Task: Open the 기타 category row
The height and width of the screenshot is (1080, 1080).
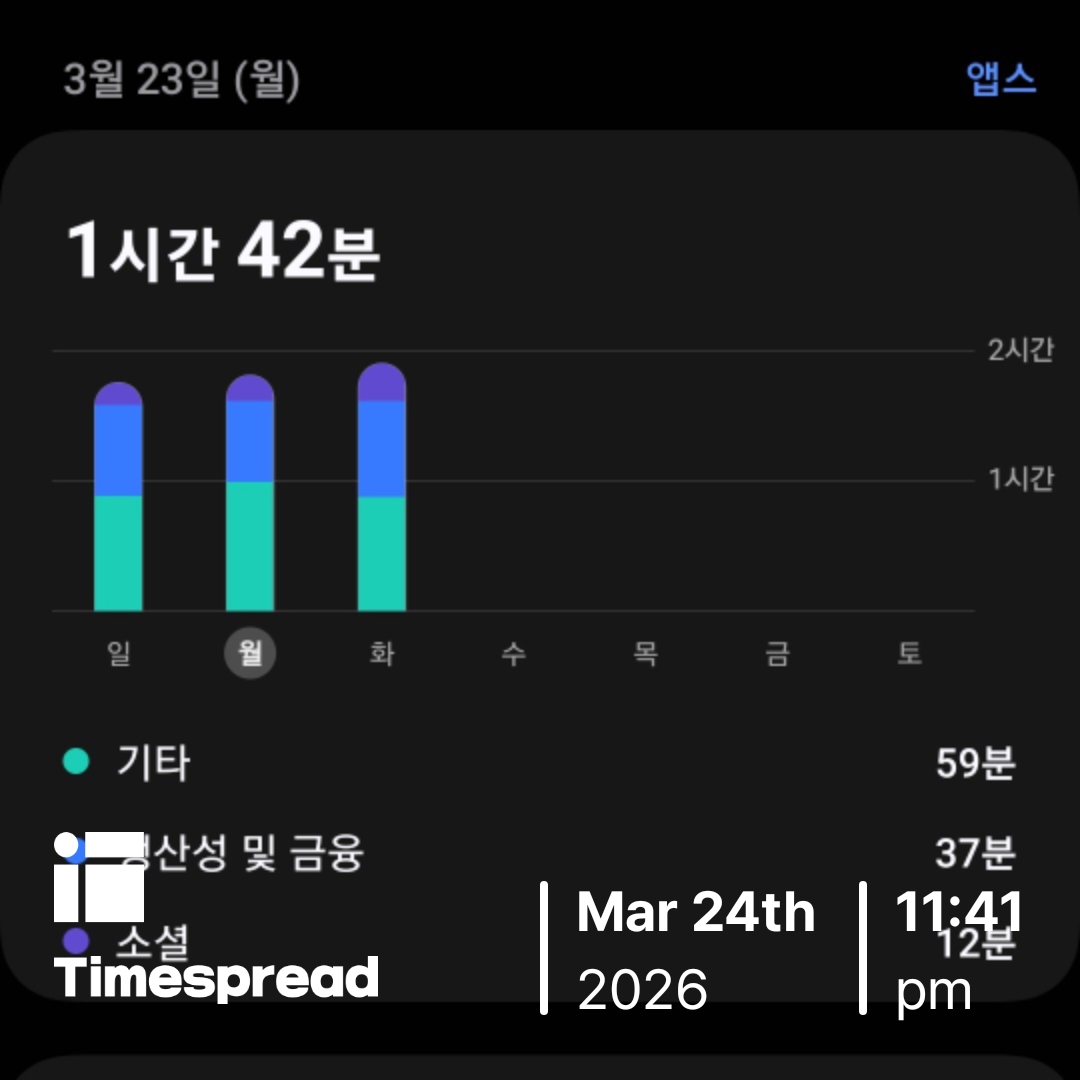Action: pos(540,763)
